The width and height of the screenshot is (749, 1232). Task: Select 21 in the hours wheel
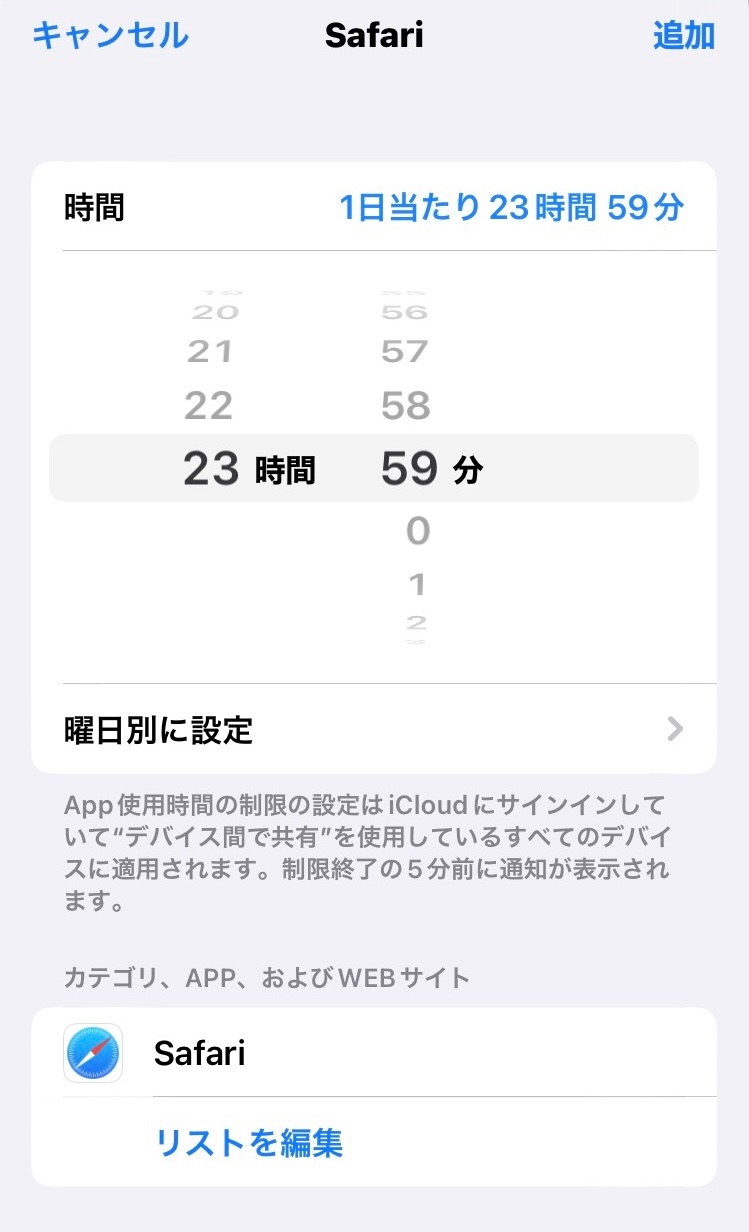209,352
